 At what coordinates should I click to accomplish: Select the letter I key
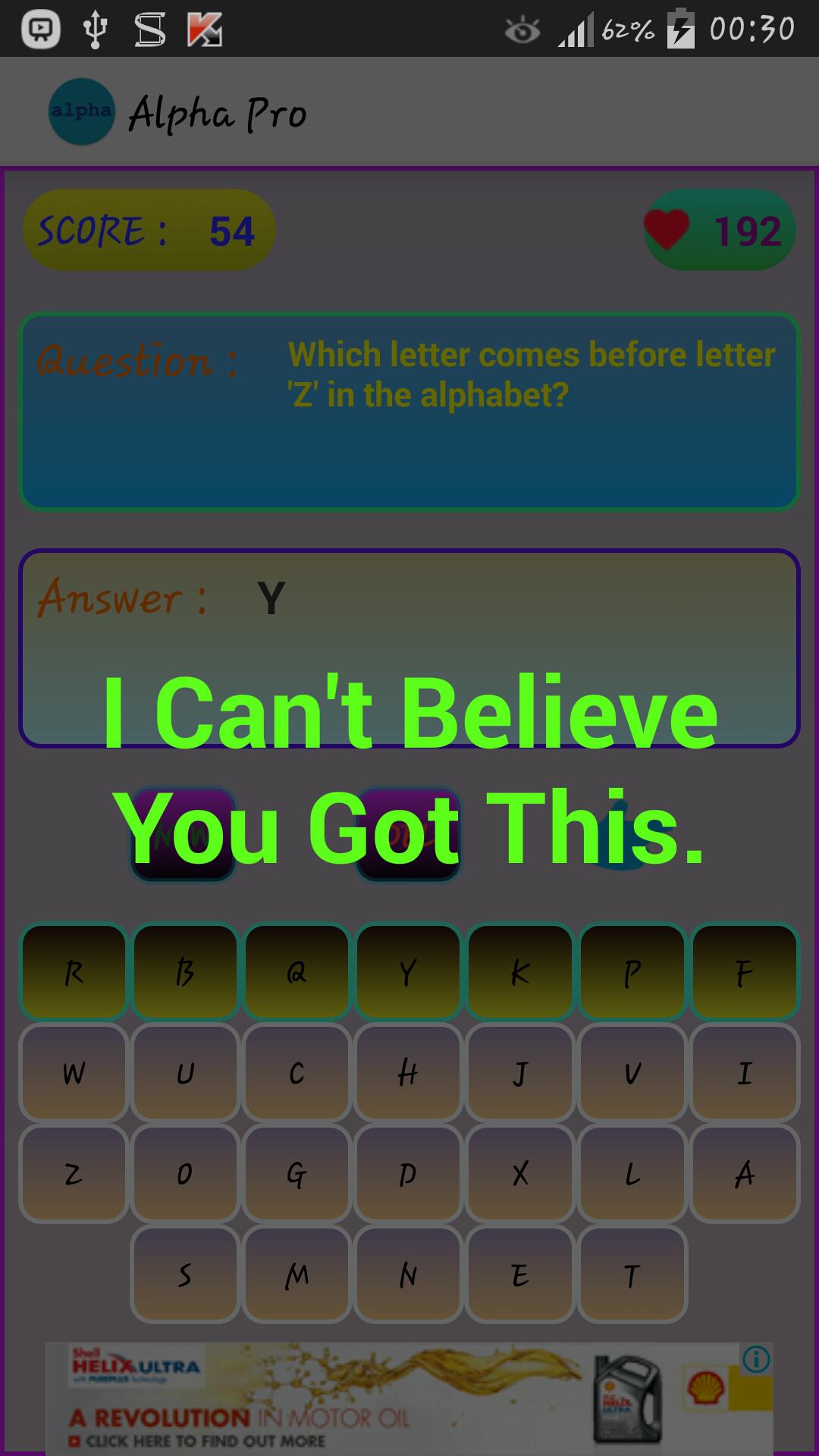pyautogui.click(x=744, y=1073)
